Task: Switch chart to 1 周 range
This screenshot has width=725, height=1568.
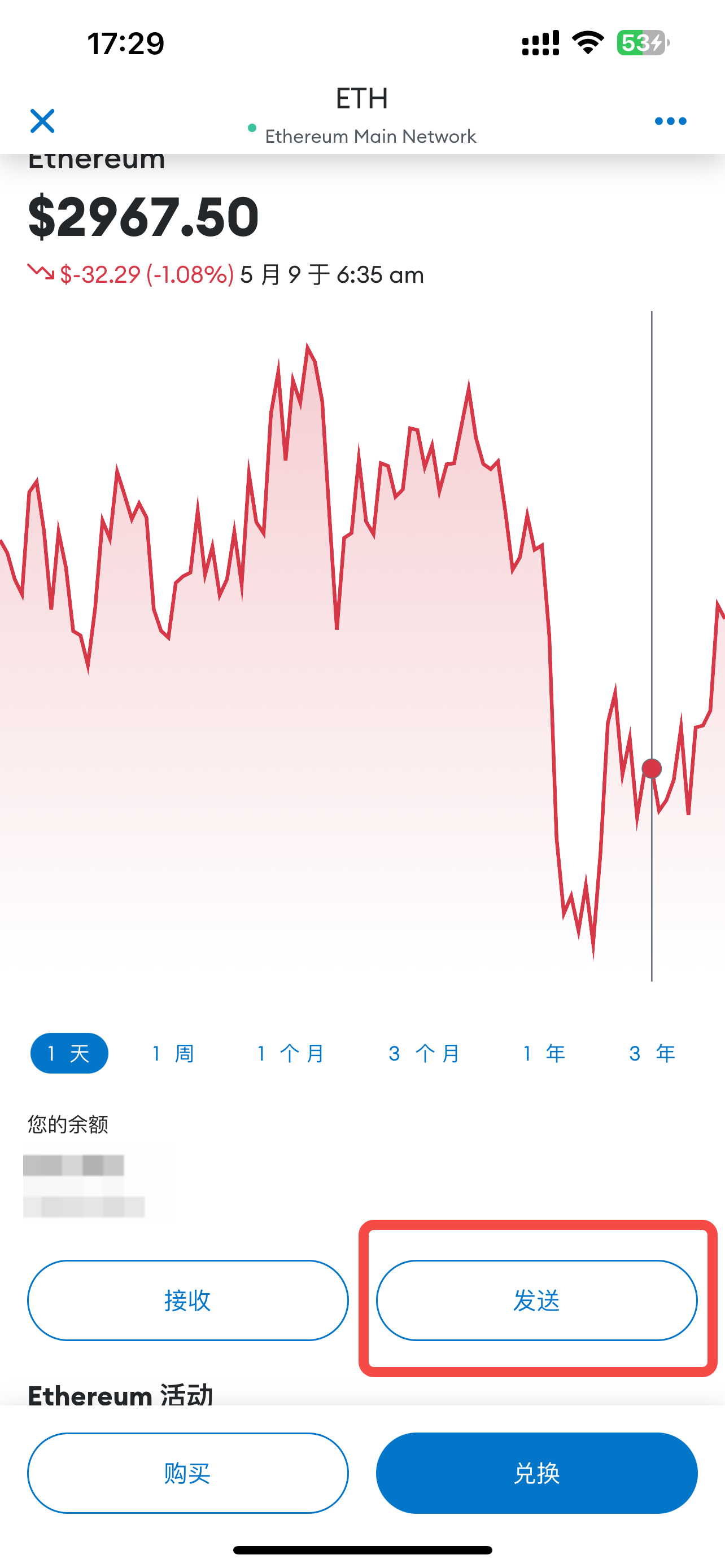Action: tap(173, 1053)
